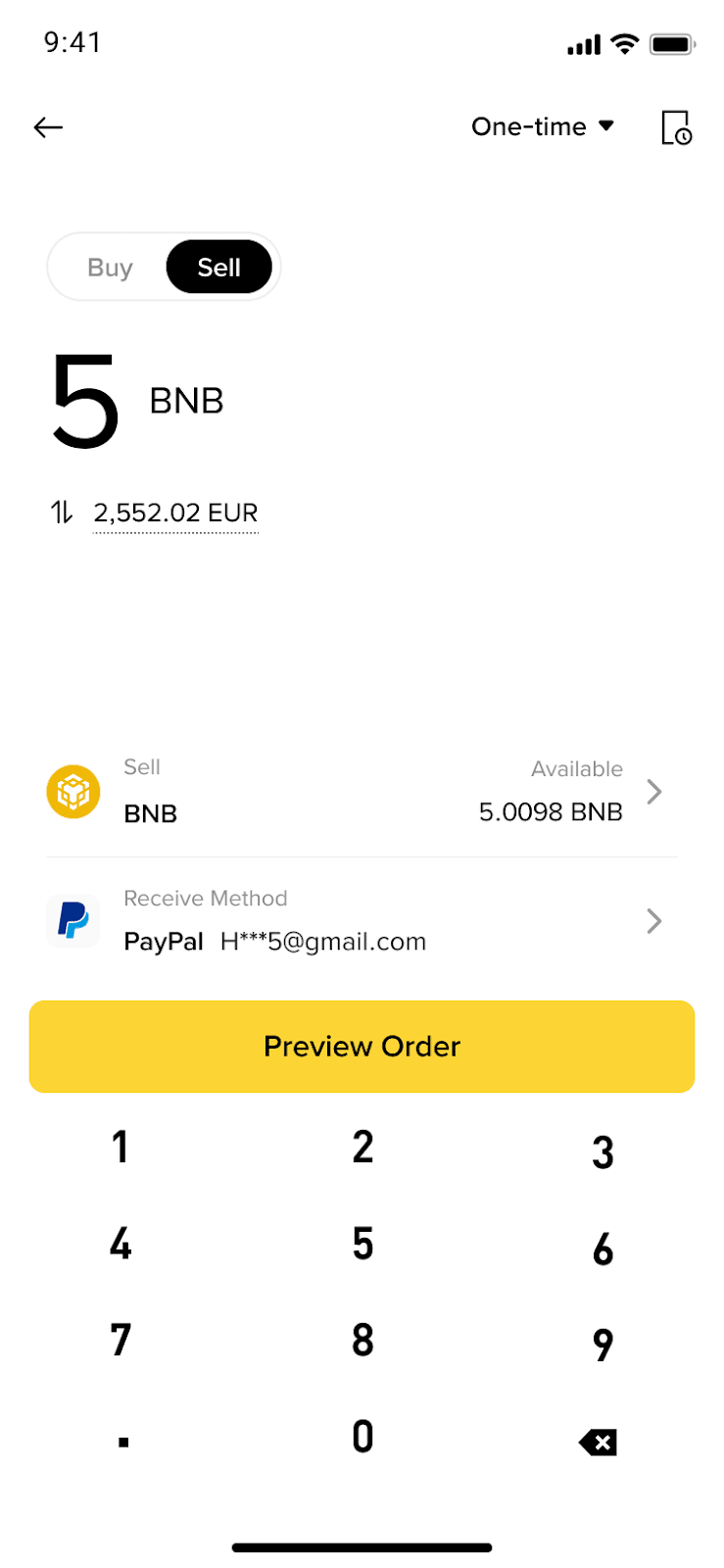Open the BNB sell asset row
The image size is (724, 1568).
point(362,792)
